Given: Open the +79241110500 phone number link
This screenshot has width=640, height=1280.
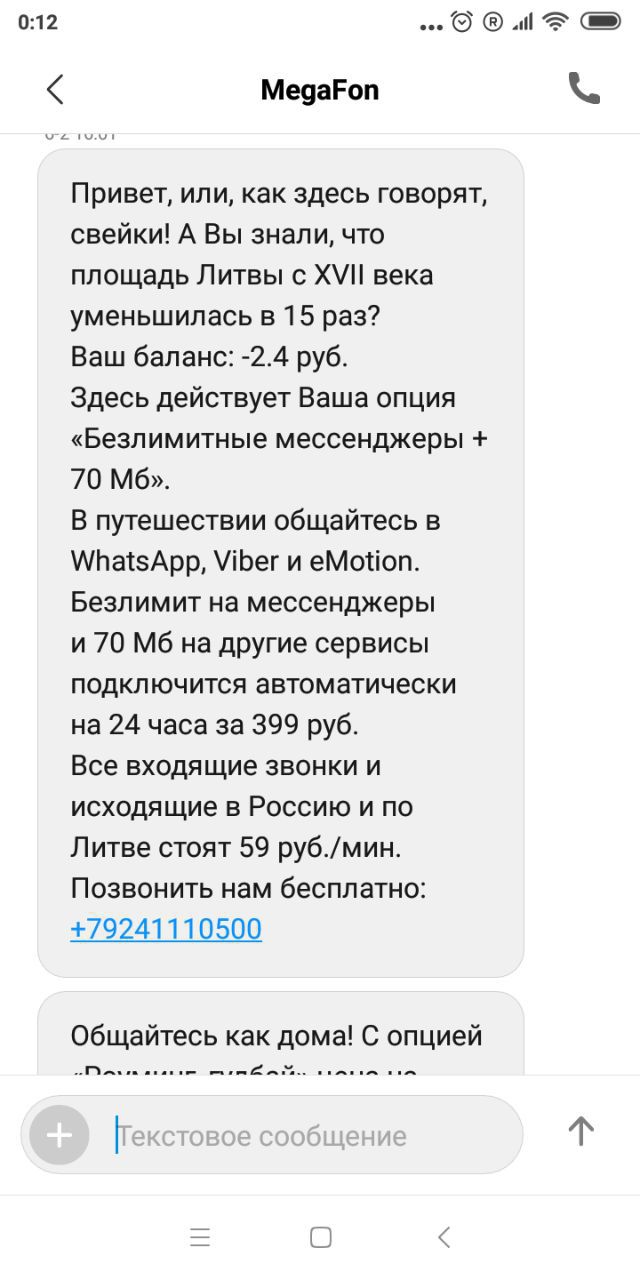Looking at the screenshot, I should coord(166,929).
